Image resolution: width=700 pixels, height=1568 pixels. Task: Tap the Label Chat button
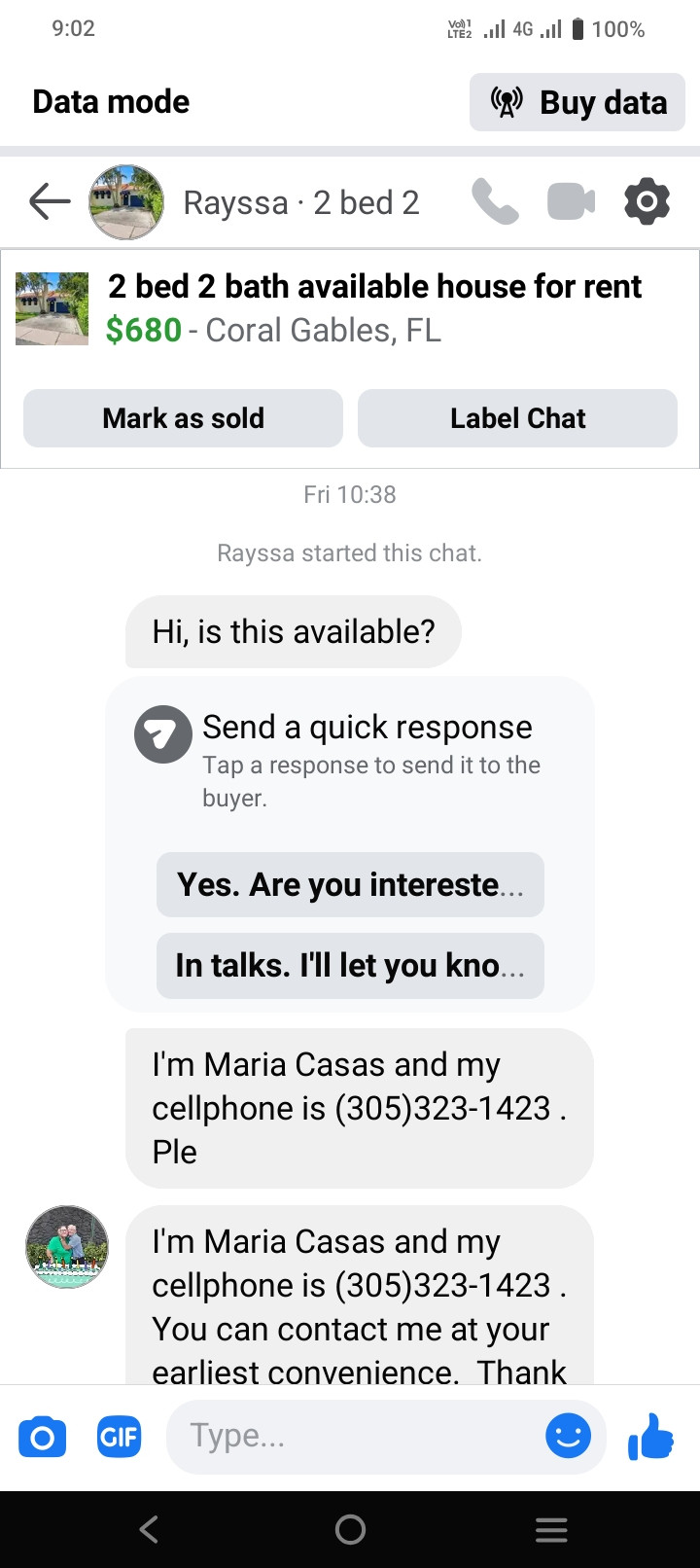tap(517, 418)
